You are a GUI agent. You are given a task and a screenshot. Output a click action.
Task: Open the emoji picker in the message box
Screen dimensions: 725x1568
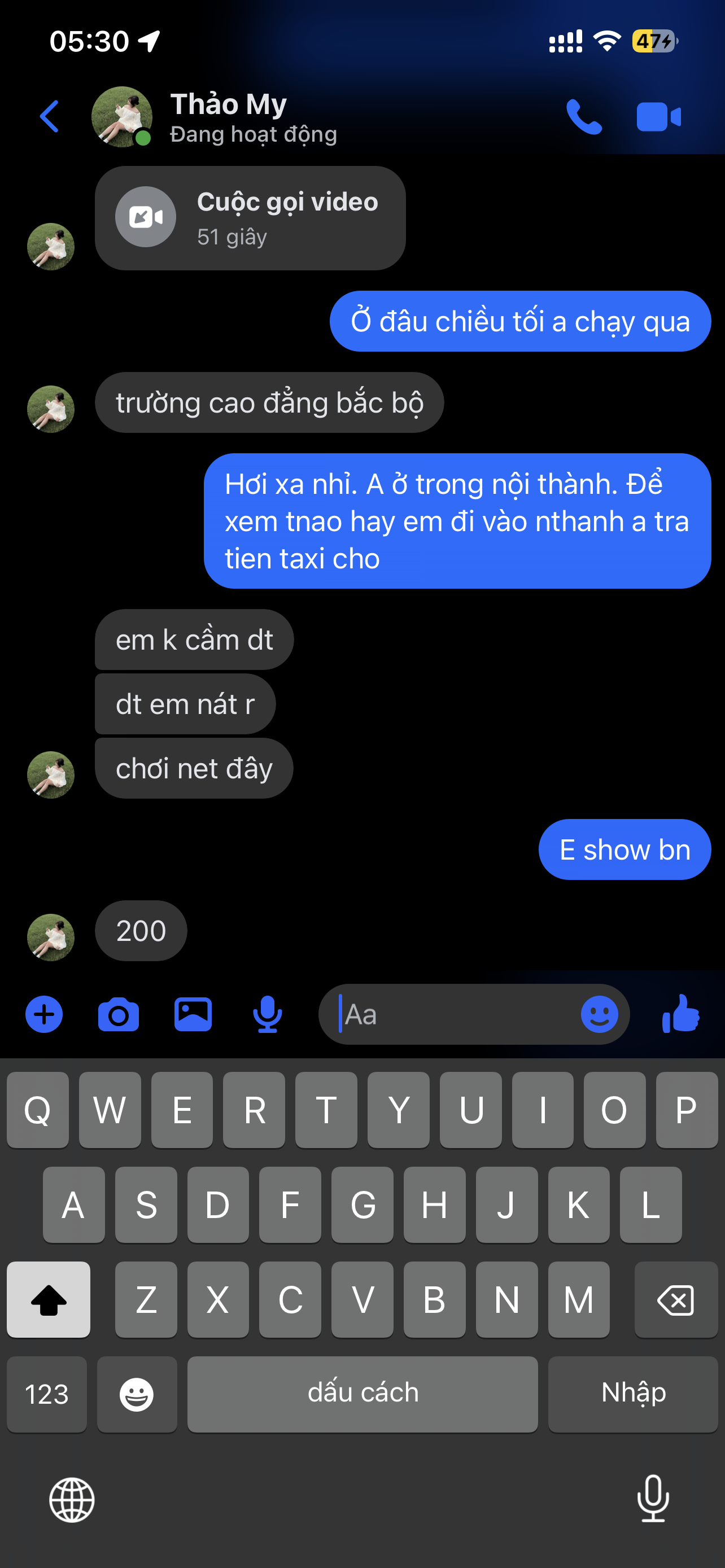coord(599,1015)
